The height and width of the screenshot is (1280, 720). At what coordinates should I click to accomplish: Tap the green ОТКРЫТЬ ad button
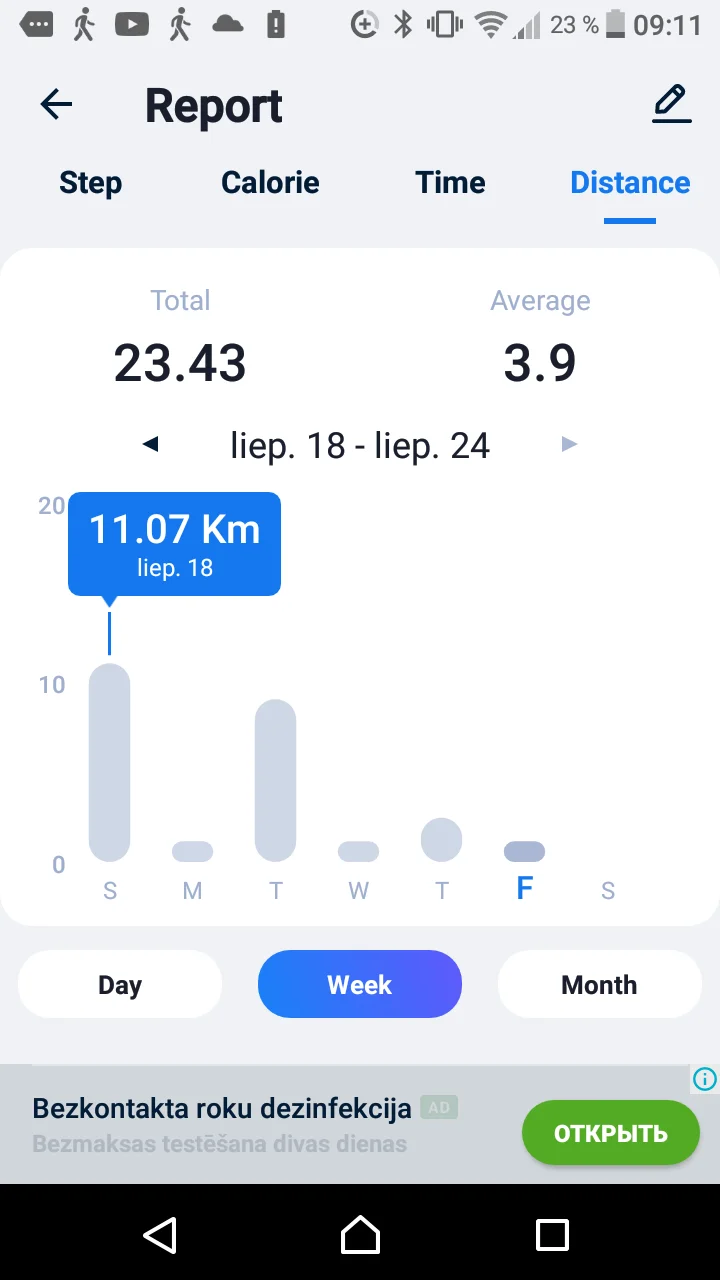point(610,1133)
